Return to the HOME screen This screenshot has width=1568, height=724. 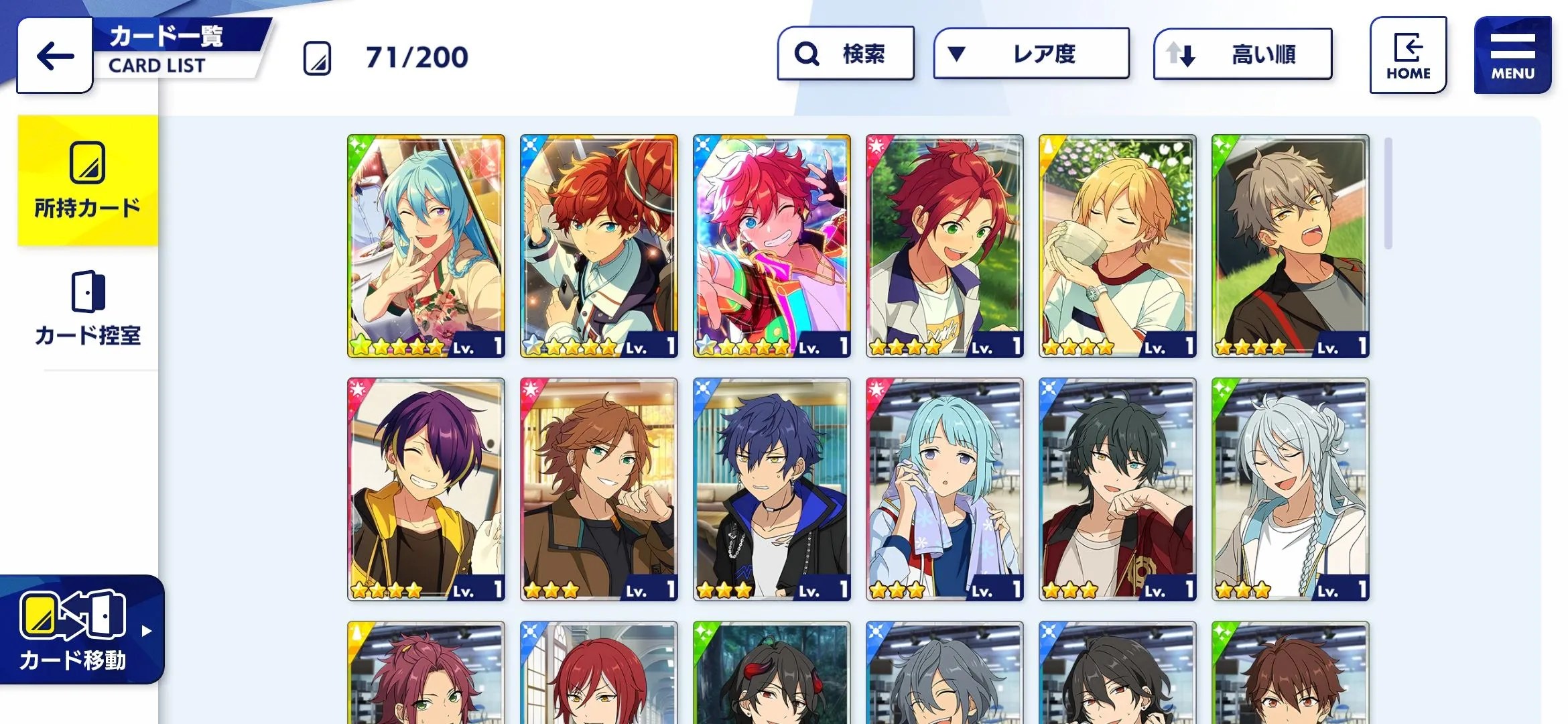pos(1408,56)
